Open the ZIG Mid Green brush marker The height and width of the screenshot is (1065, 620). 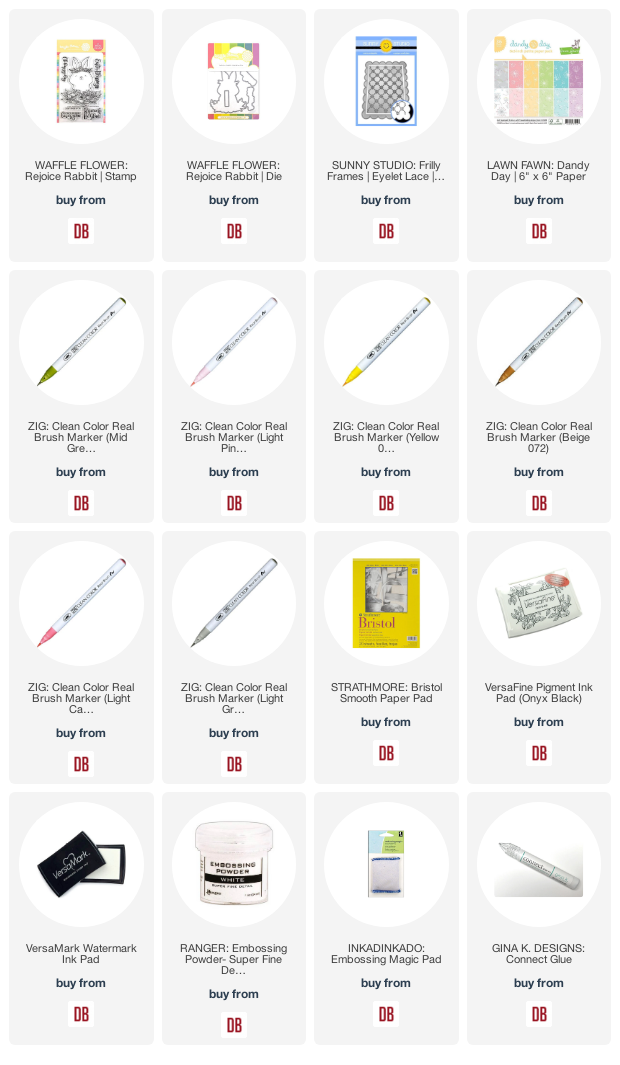[x=81, y=342]
